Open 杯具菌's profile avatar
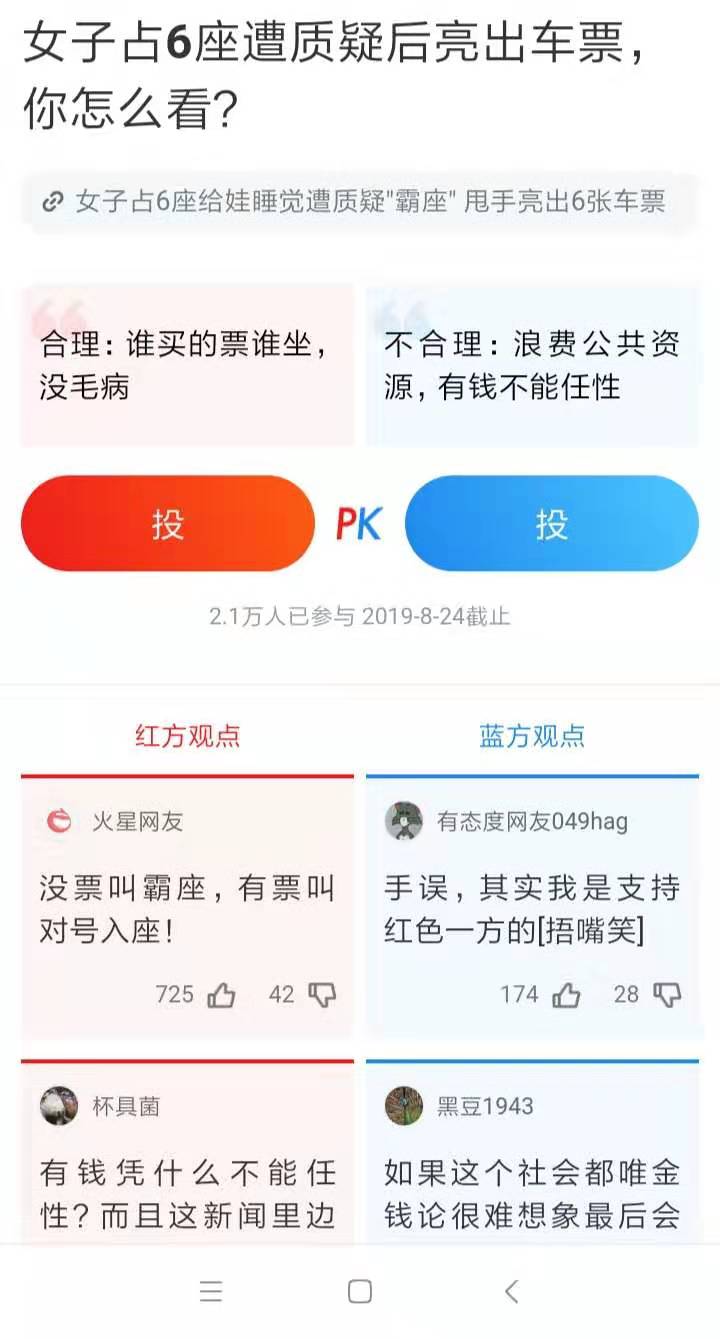 59,1106
